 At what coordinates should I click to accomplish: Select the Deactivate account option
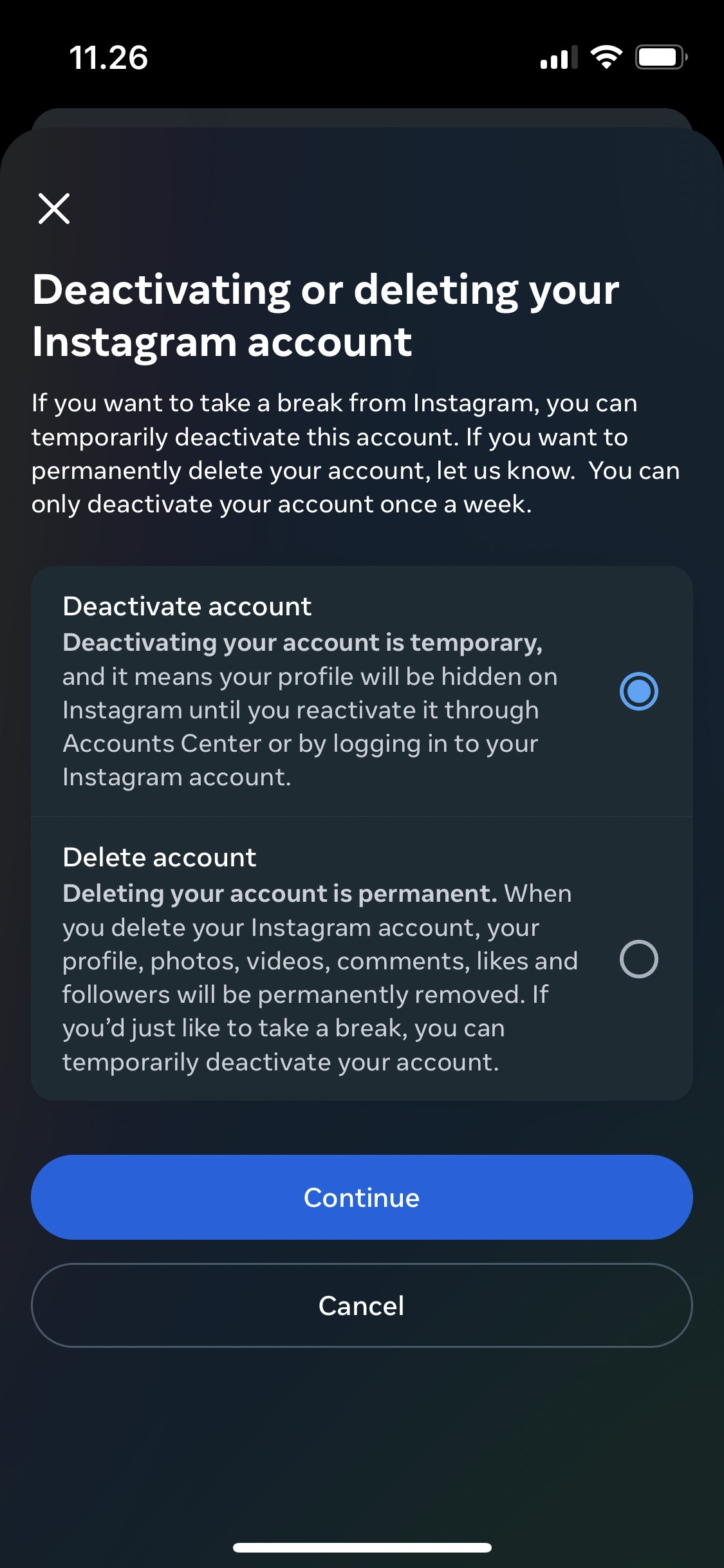click(638, 691)
